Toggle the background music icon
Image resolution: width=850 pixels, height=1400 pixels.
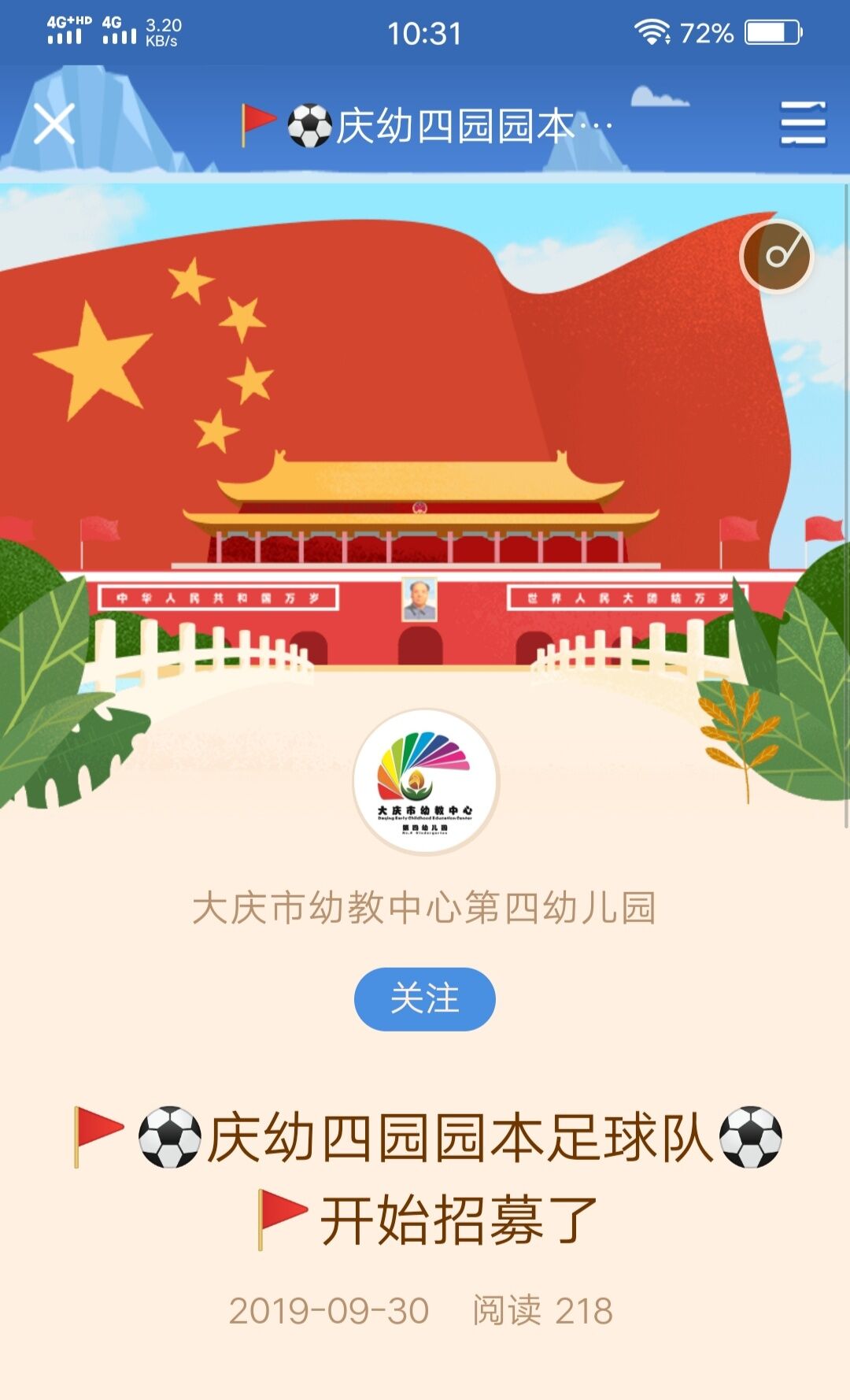coord(776,256)
